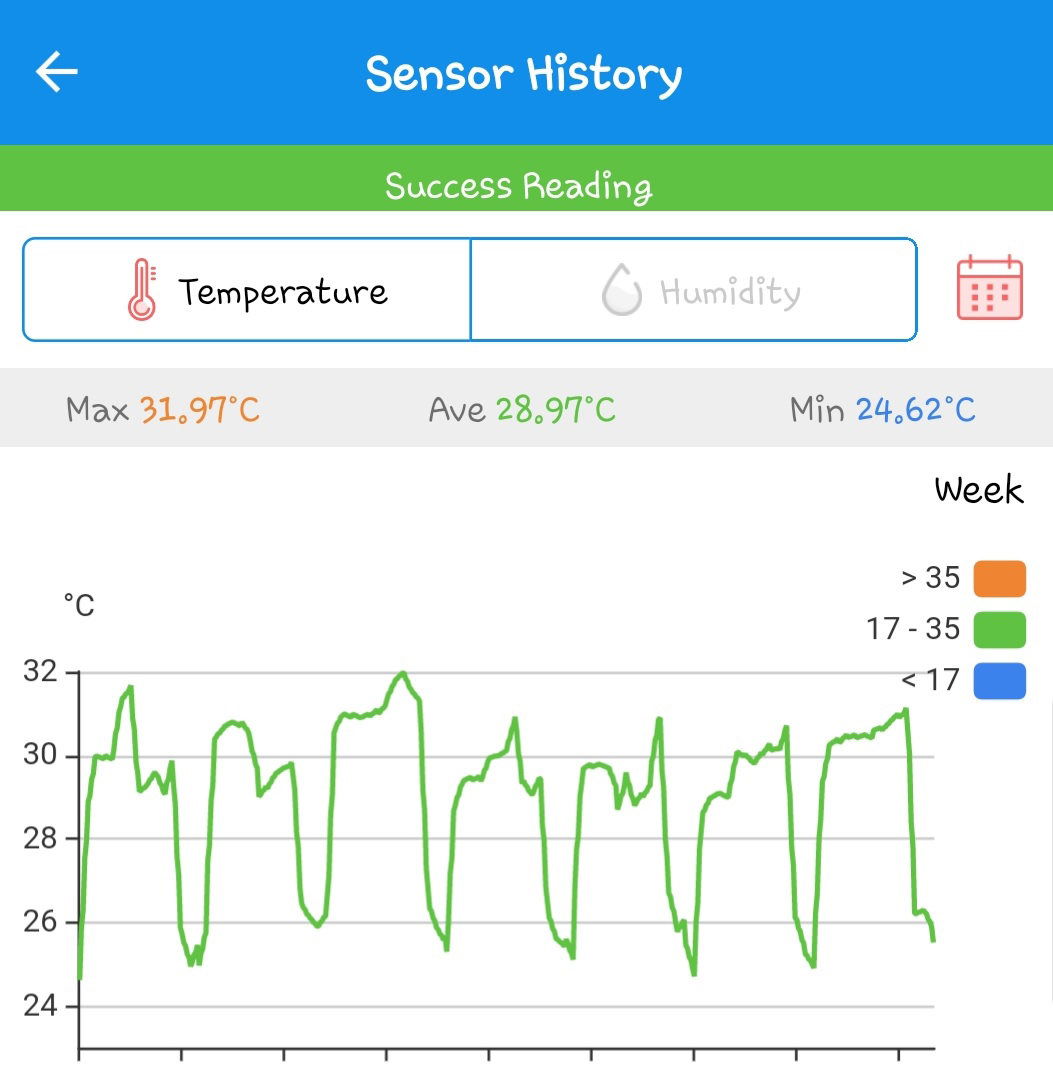This screenshot has width=1053, height=1077.
Task: Change the Week time range
Action: coord(978,490)
